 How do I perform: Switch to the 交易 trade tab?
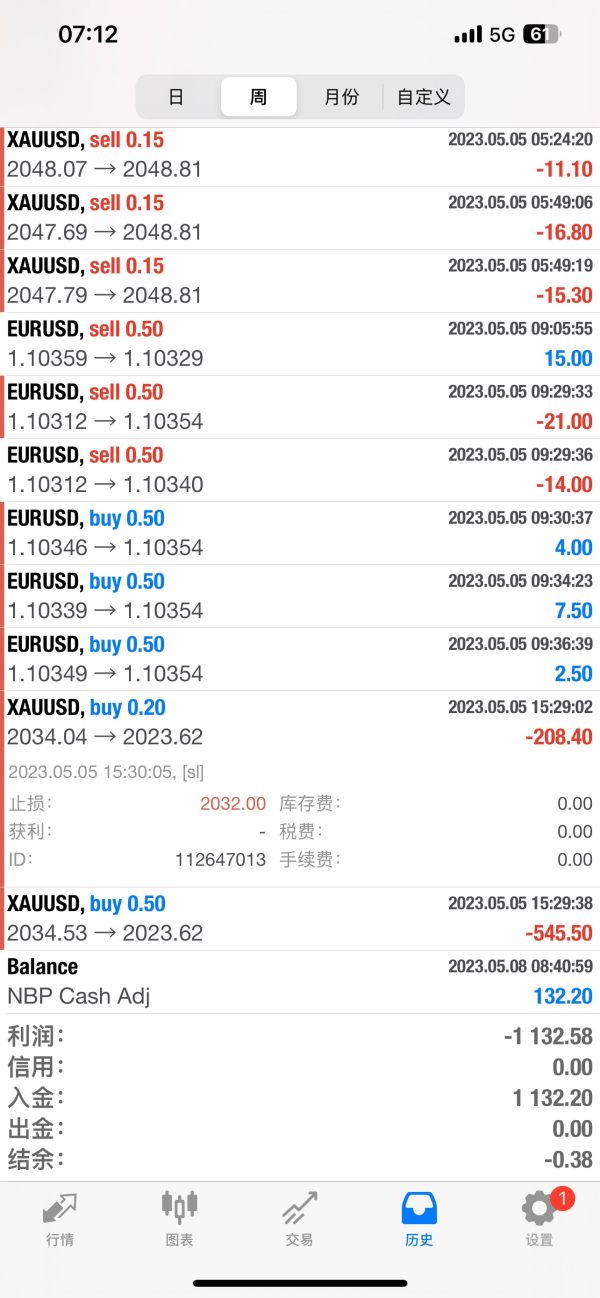pyautogui.click(x=299, y=1218)
